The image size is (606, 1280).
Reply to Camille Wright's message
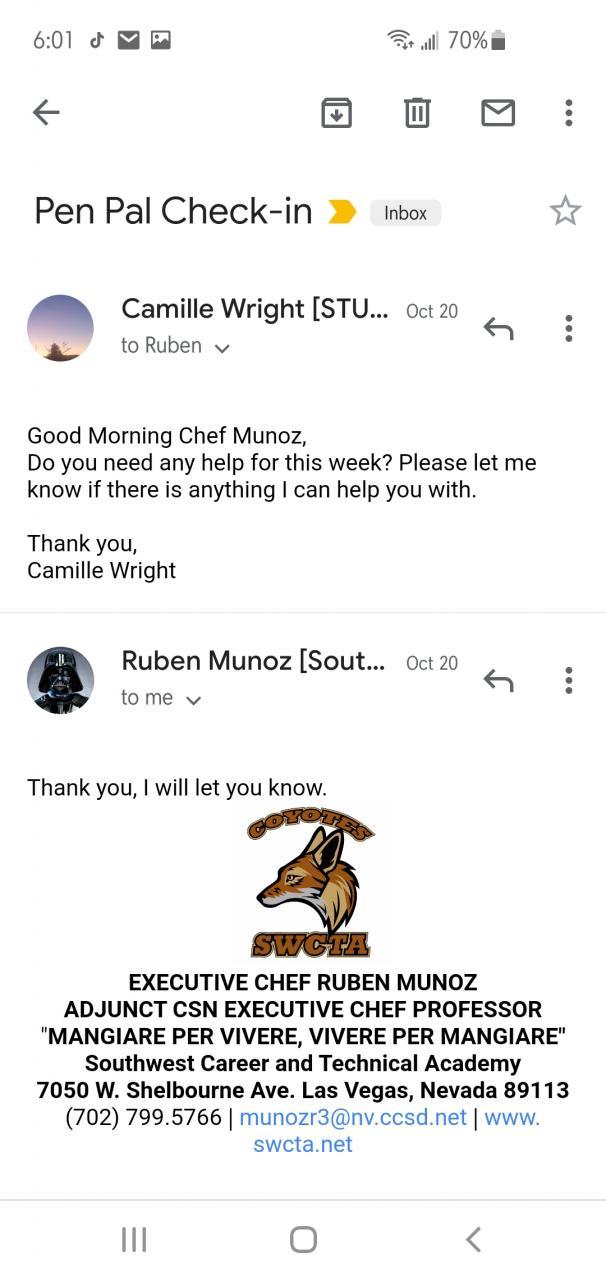[x=498, y=328]
